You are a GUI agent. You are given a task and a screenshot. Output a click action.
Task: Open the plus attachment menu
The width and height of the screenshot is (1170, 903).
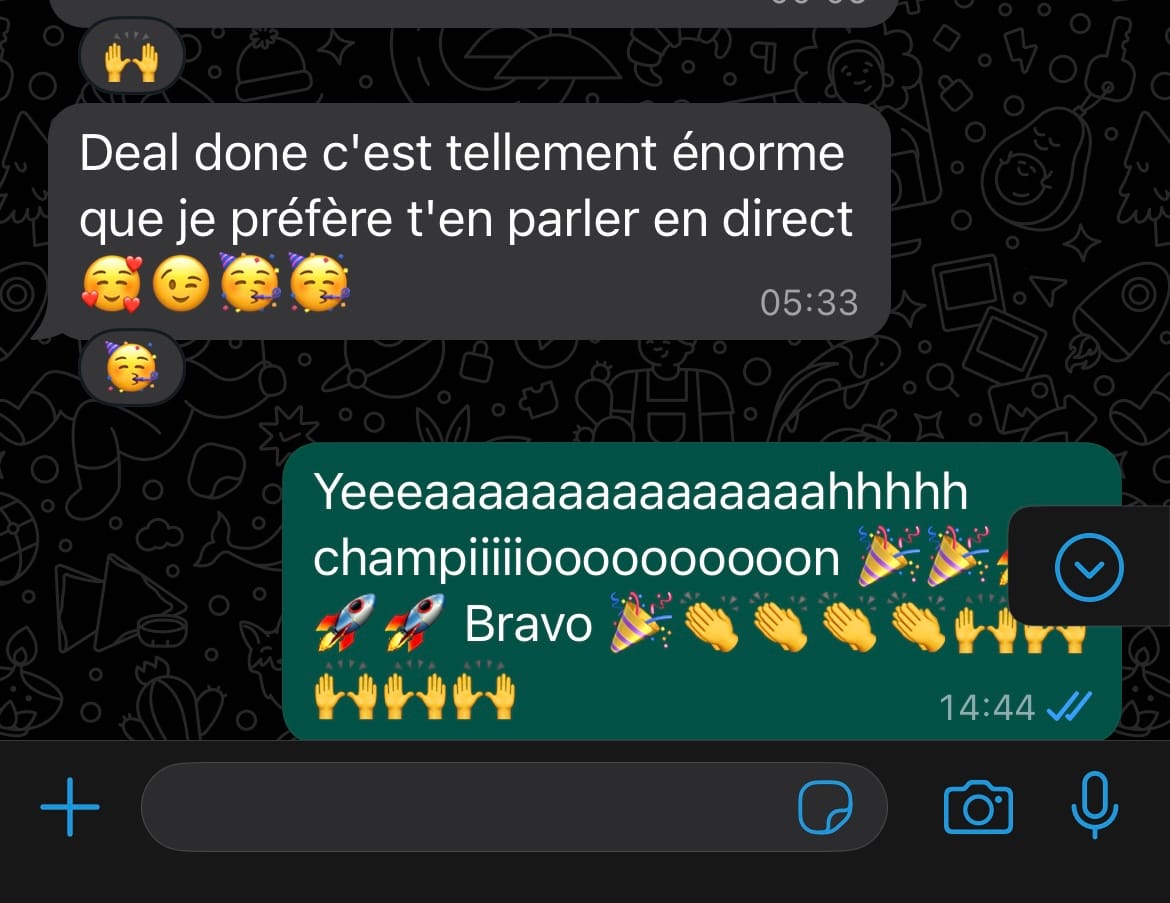tap(70, 806)
